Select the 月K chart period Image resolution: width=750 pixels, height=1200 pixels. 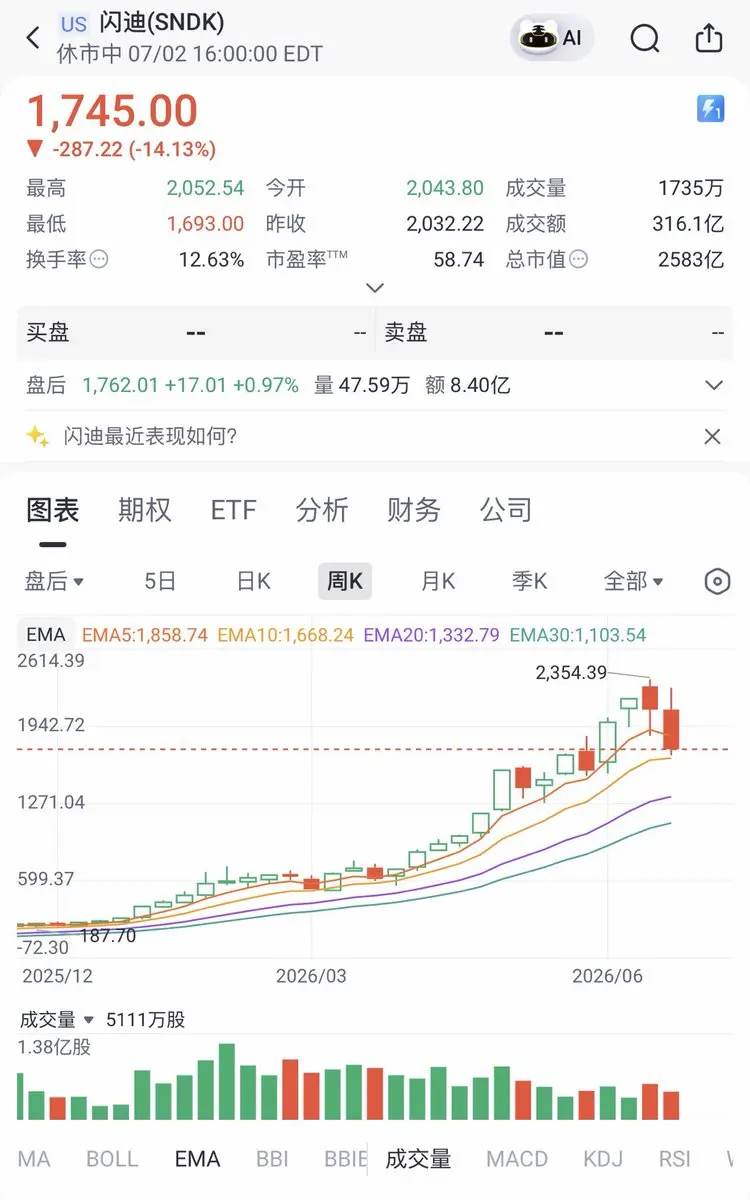[438, 581]
